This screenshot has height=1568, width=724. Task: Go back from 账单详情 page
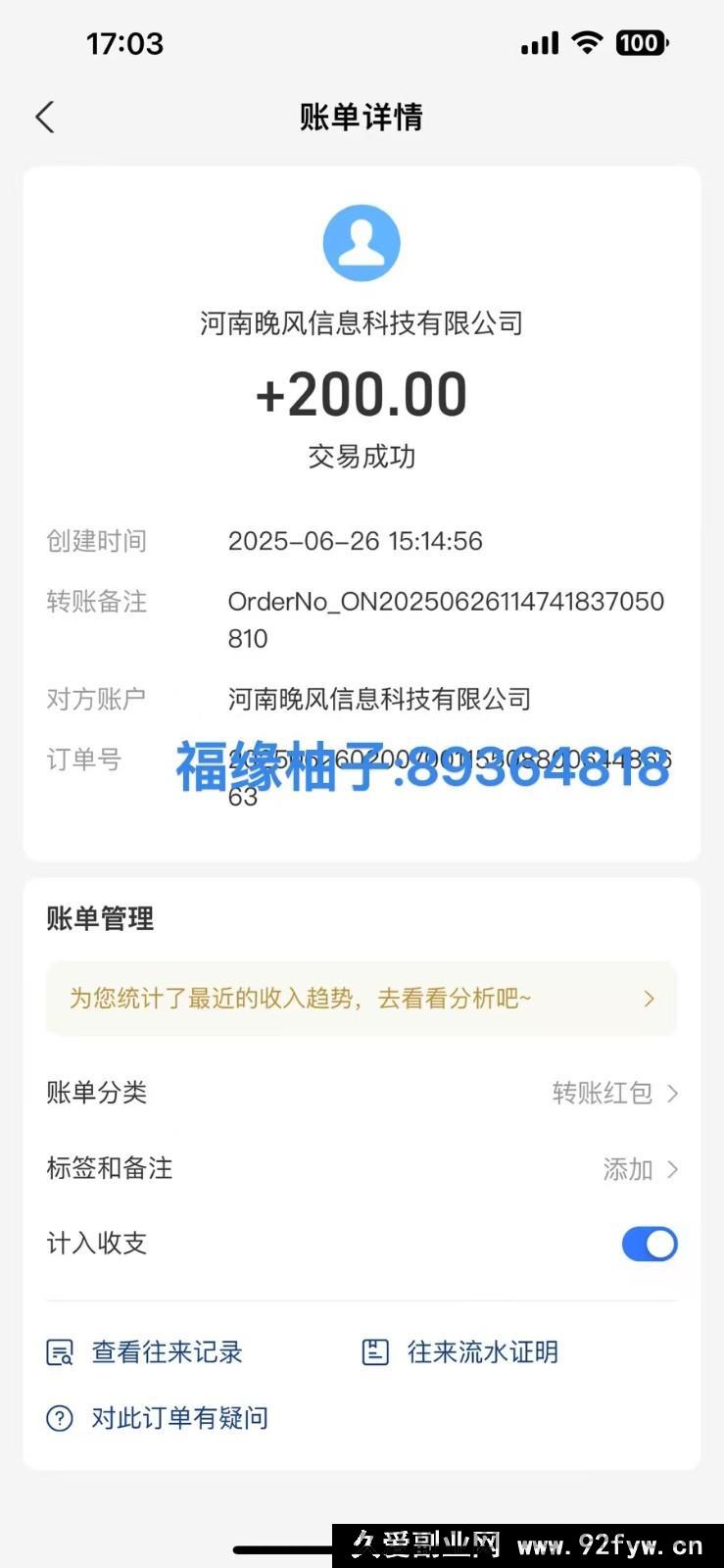(x=45, y=118)
